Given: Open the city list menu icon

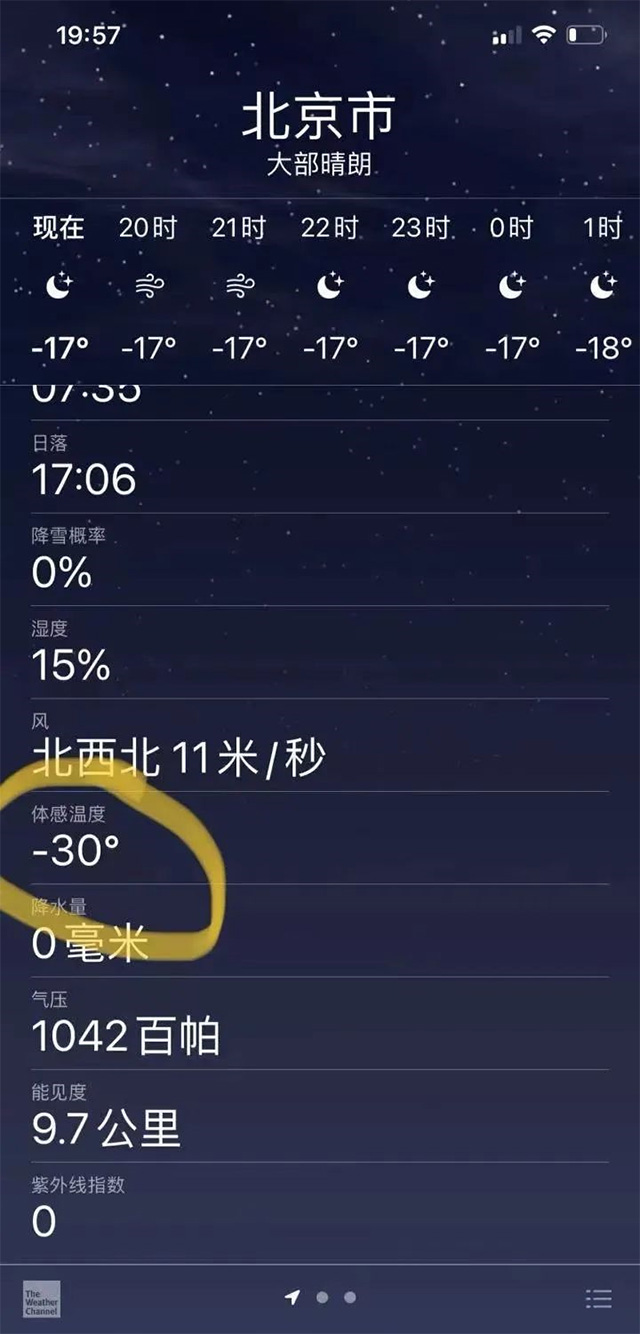Looking at the screenshot, I should click(x=598, y=1299).
